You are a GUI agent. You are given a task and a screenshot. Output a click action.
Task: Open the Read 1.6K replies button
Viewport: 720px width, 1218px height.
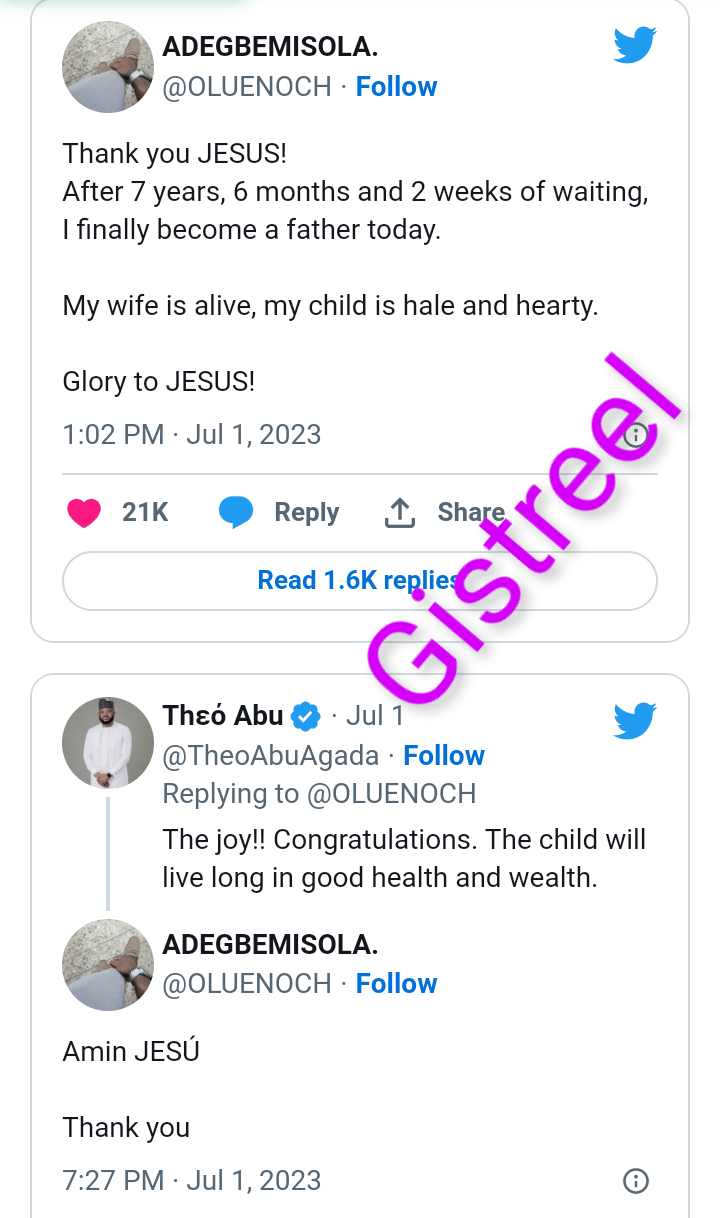[359, 580]
